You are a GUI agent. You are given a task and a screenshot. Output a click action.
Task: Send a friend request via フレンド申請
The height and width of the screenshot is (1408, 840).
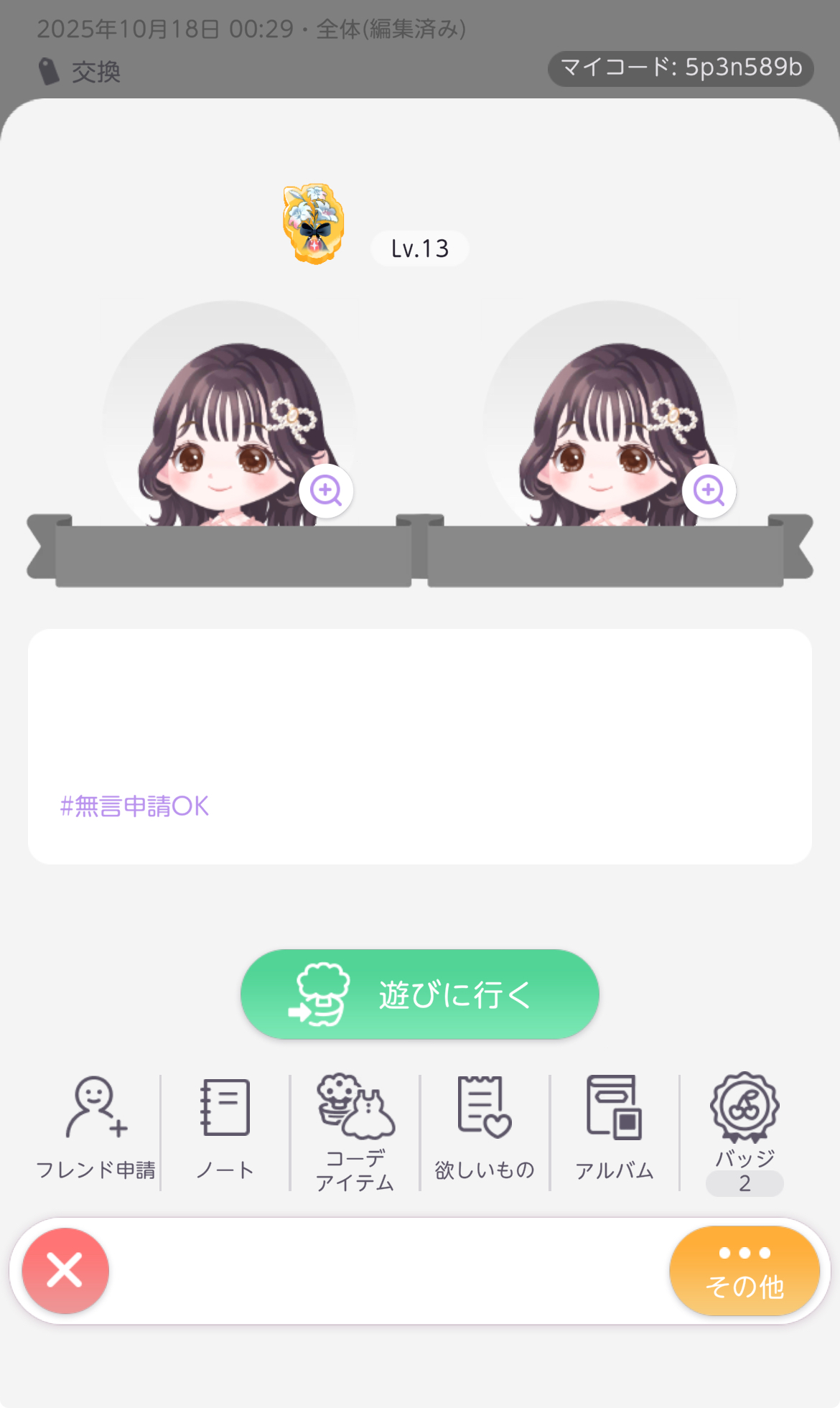95,1129
